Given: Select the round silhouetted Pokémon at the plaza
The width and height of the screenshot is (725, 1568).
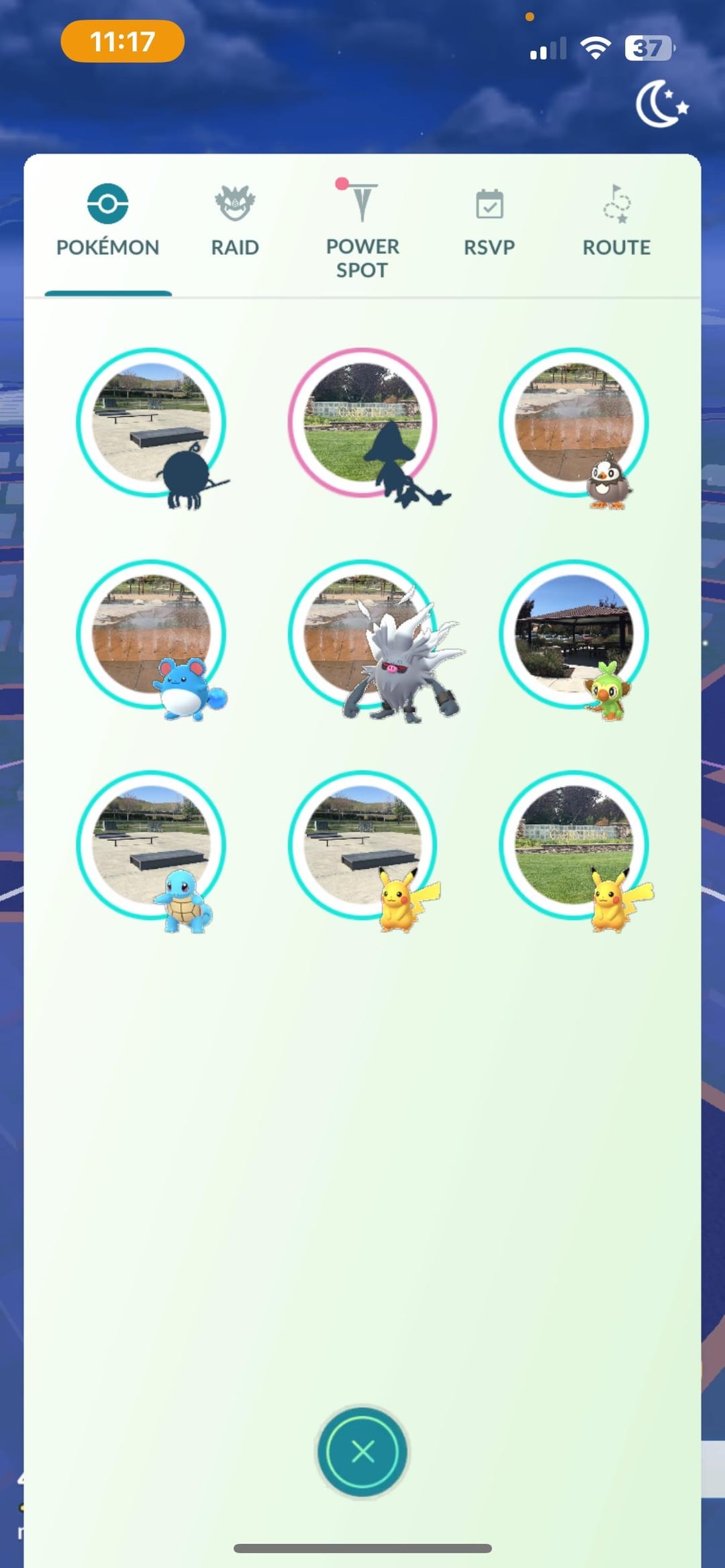Looking at the screenshot, I should 152,424.
